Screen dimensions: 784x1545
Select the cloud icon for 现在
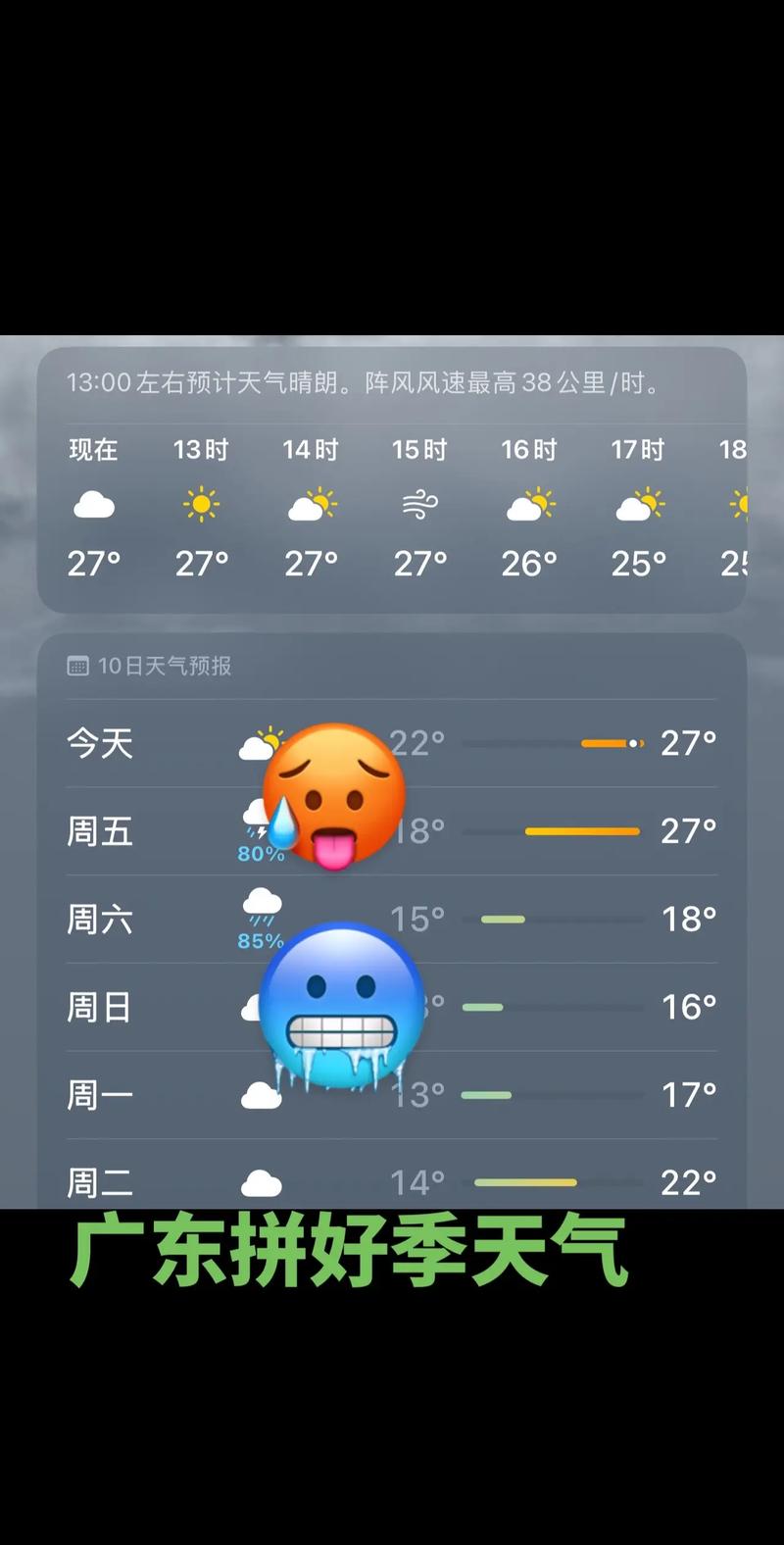pyautogui.click(x=93, y=503)
